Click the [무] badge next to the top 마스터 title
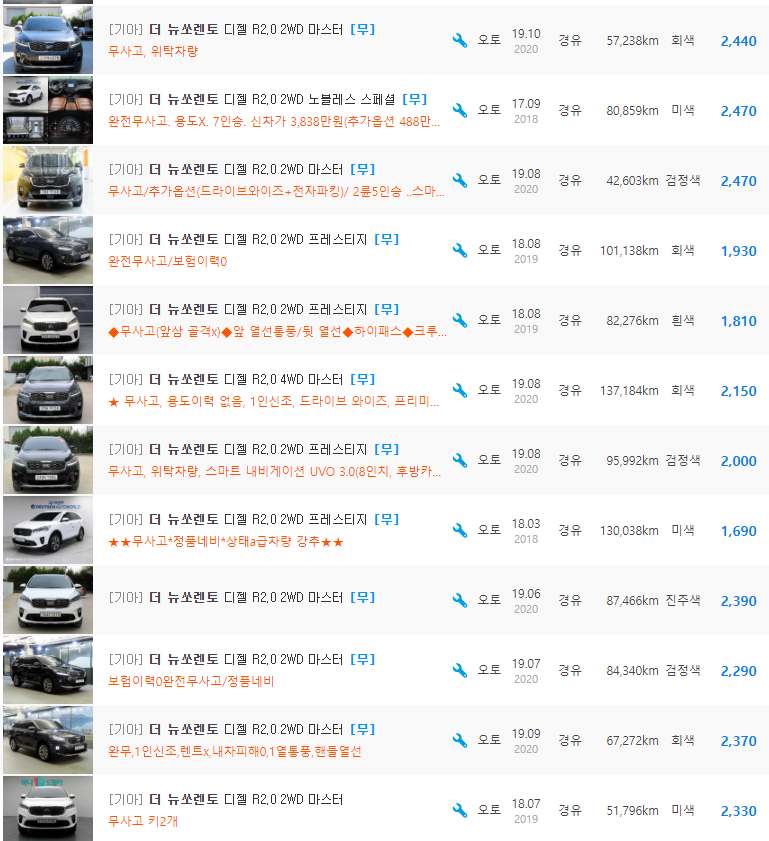This screenshot has height=841, width=769. [x=362, y=29]
